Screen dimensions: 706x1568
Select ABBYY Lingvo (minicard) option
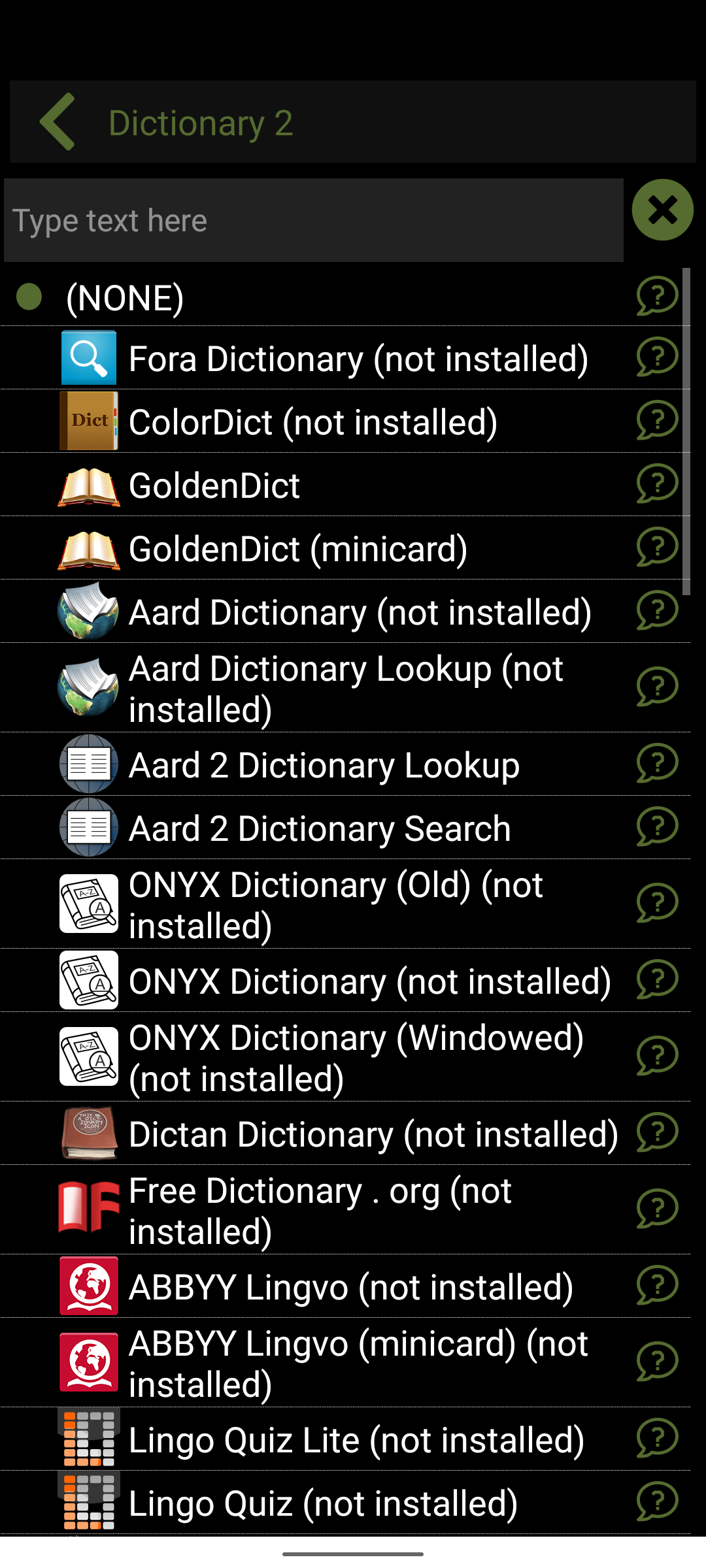(358, 1364)
